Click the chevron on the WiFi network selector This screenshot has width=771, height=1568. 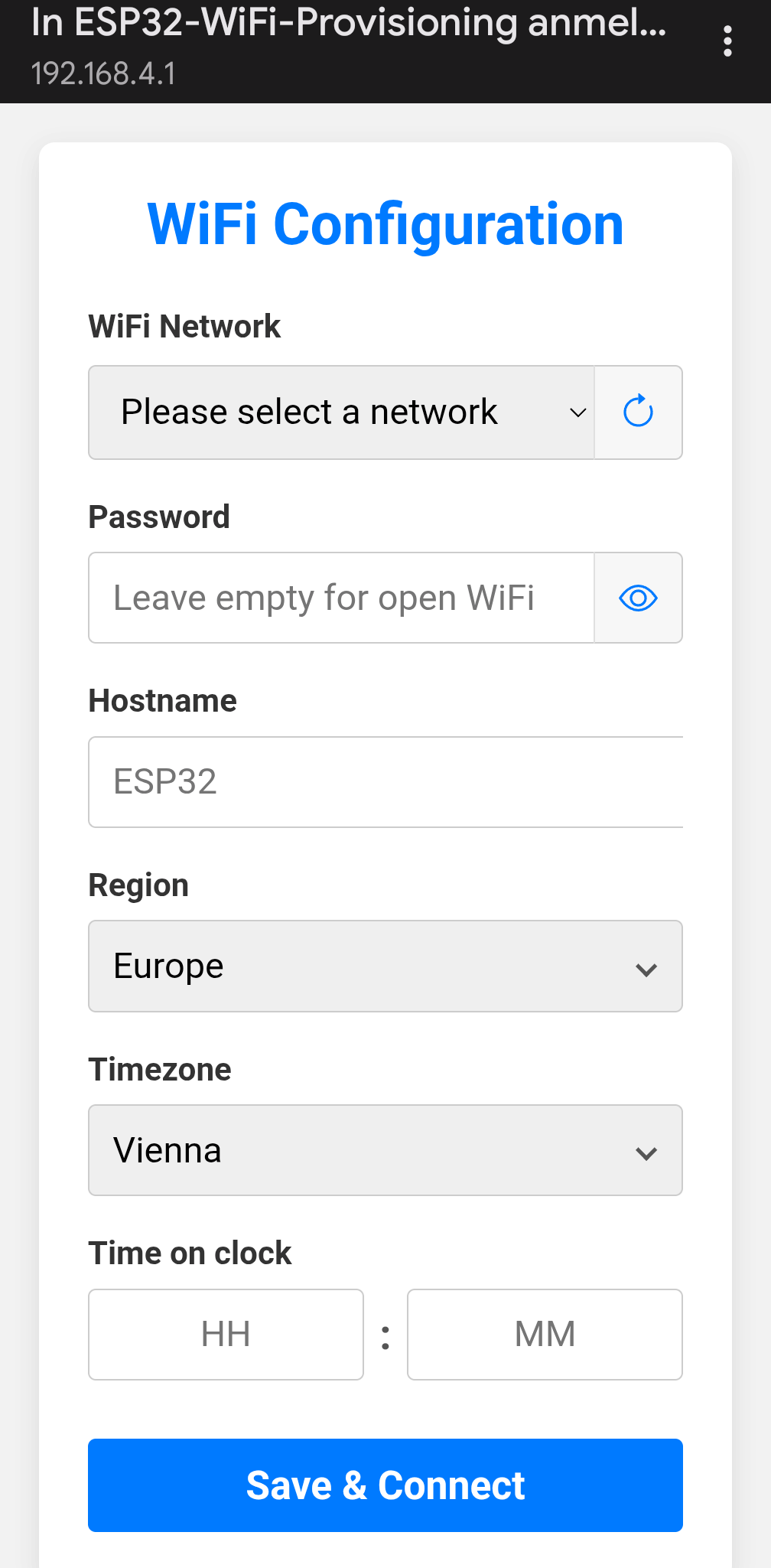pyautogui.click(x=577, y=412)
